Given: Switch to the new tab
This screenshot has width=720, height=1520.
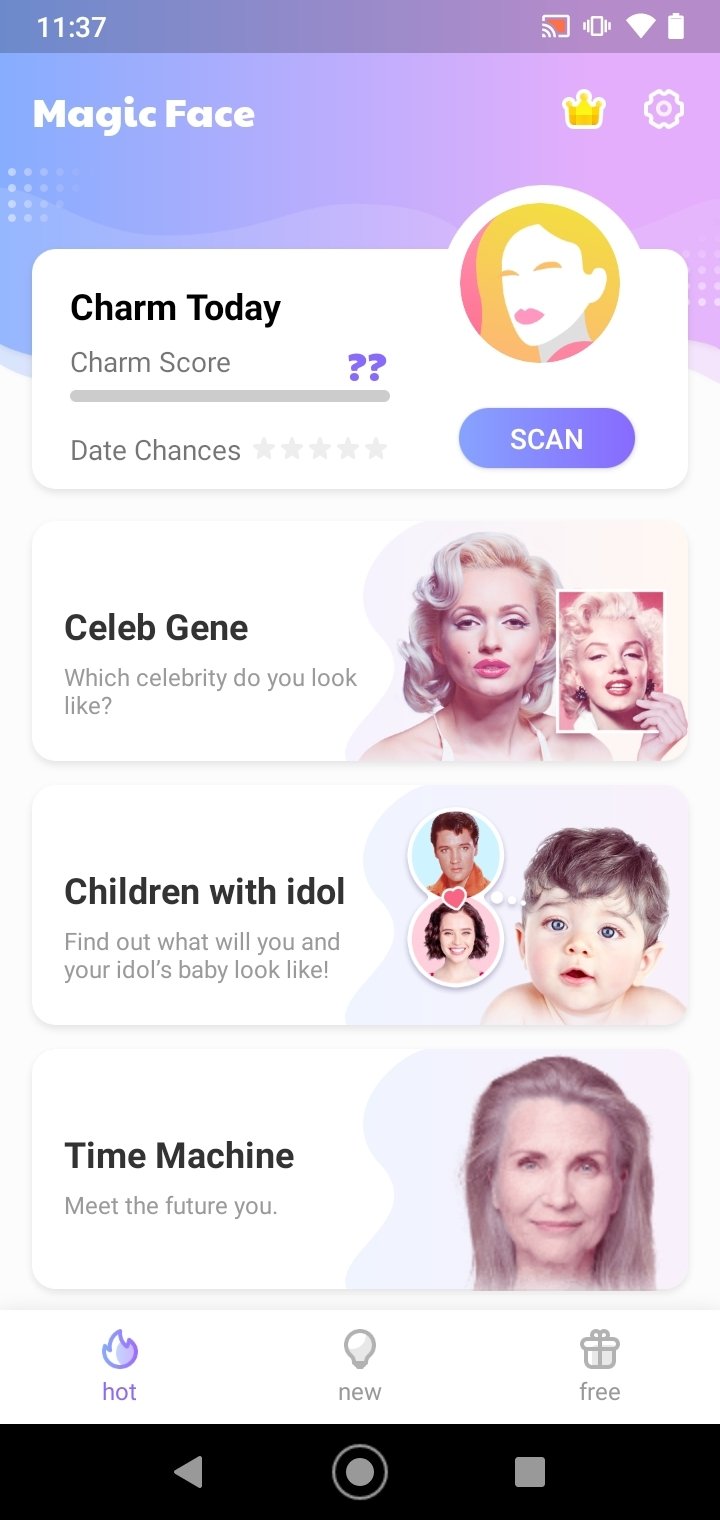Looking at the screenshot, I should (359, 1366).
